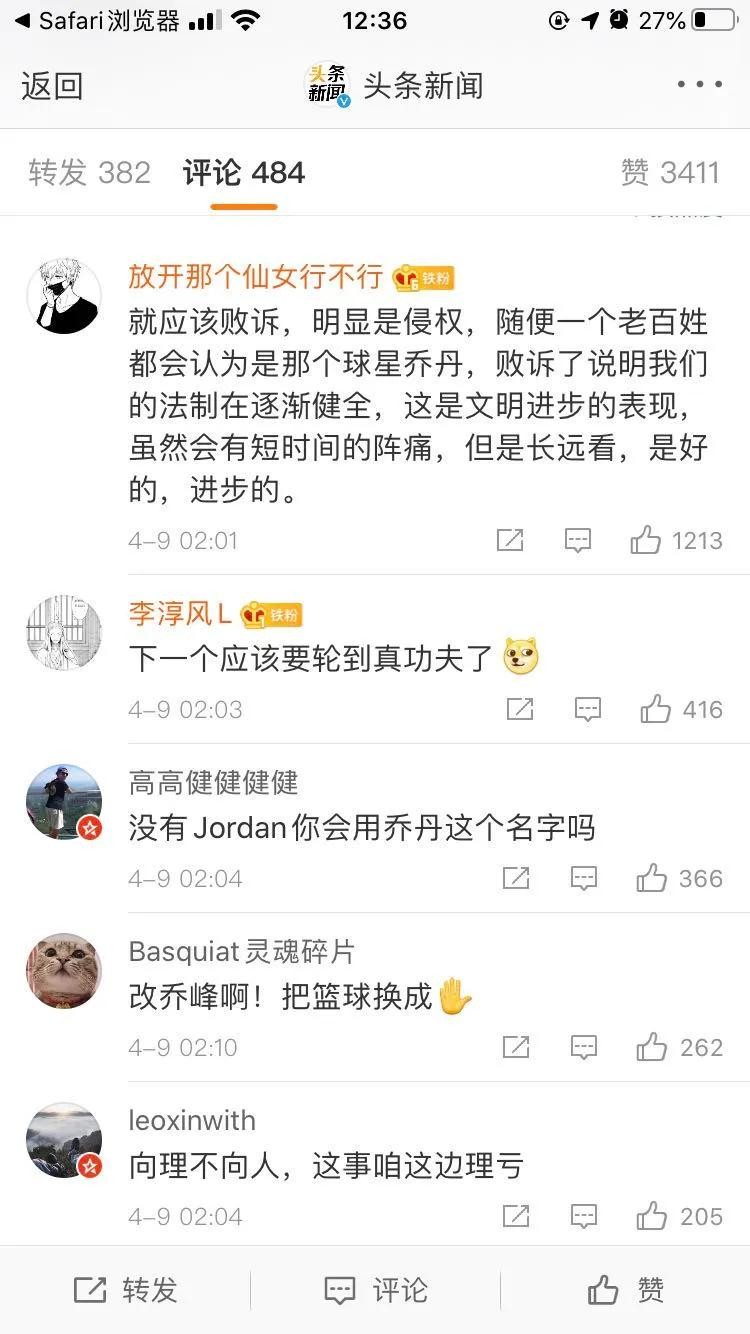The width and height of the screenshot is (750, 1334).
Task: Tap the bottom 评论 button
Action: pos(375,1290)
